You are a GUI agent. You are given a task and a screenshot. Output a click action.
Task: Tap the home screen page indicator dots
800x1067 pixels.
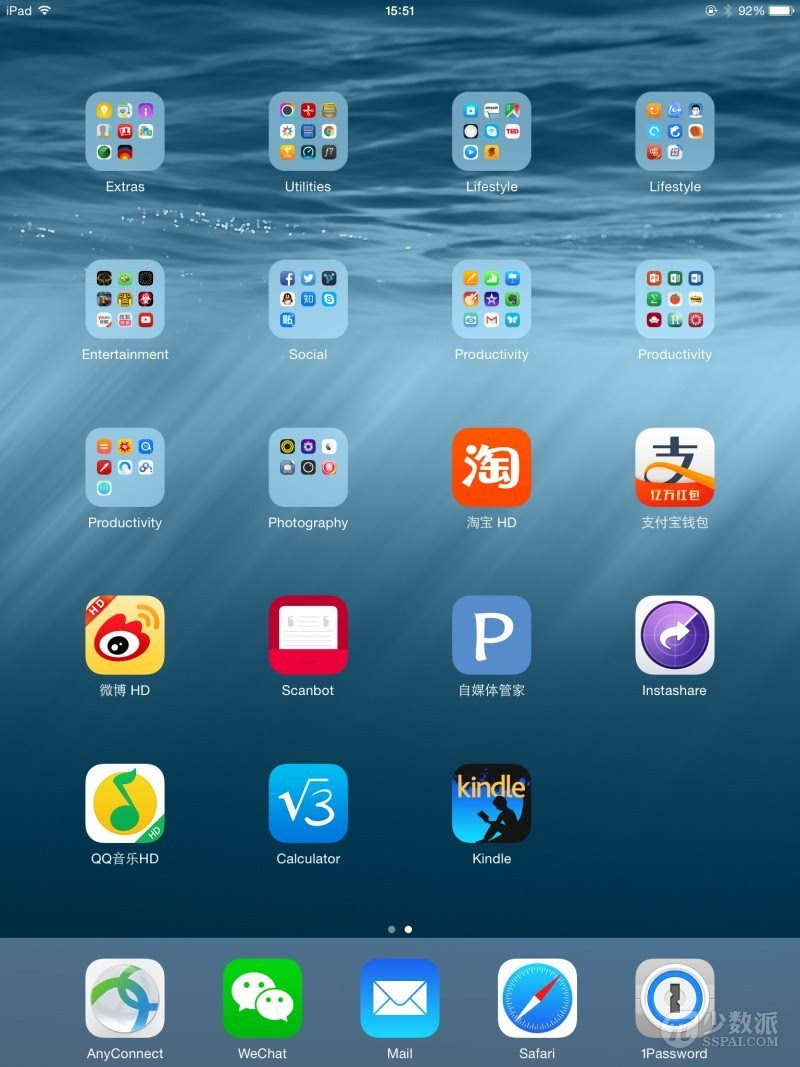399,929
